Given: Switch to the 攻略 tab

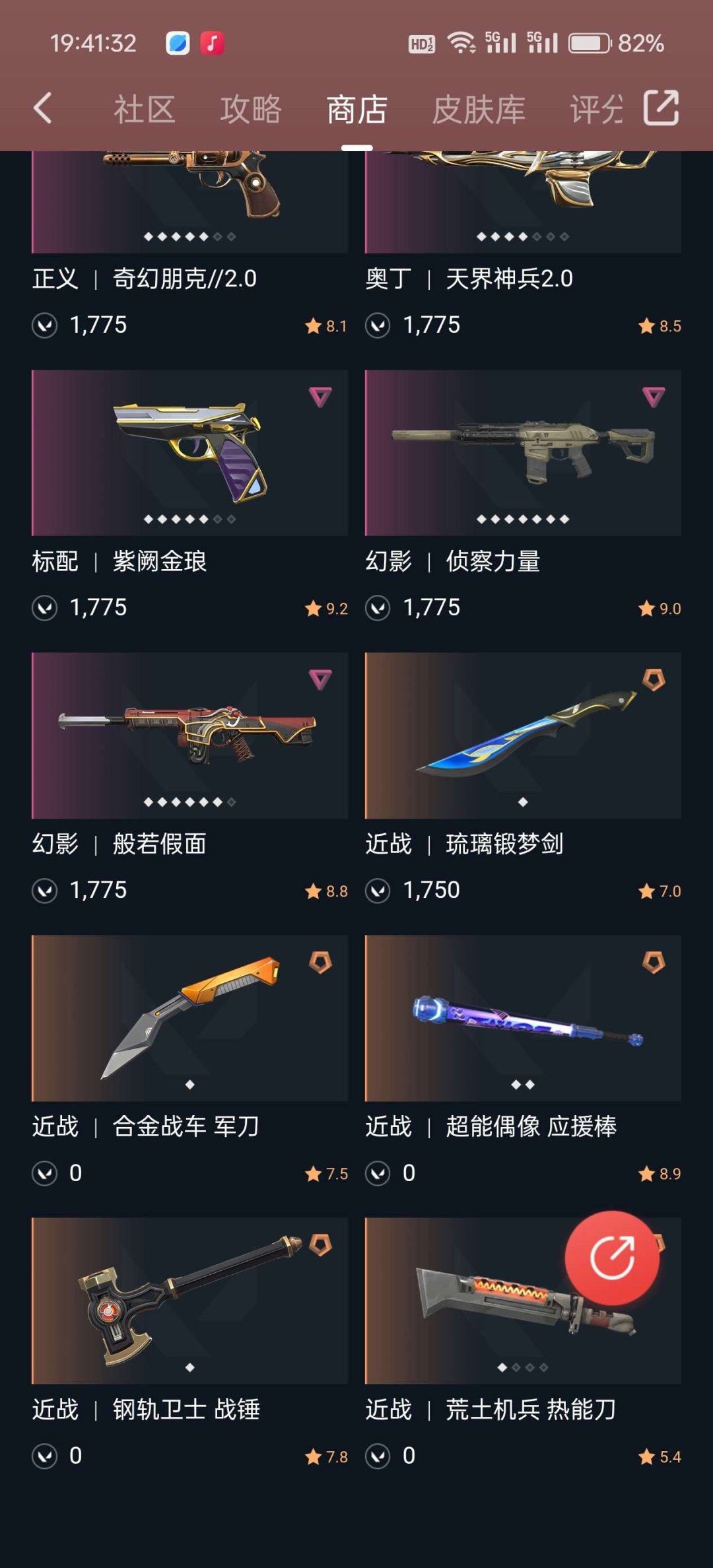Looking at the screenshot, I should [250, 110].
